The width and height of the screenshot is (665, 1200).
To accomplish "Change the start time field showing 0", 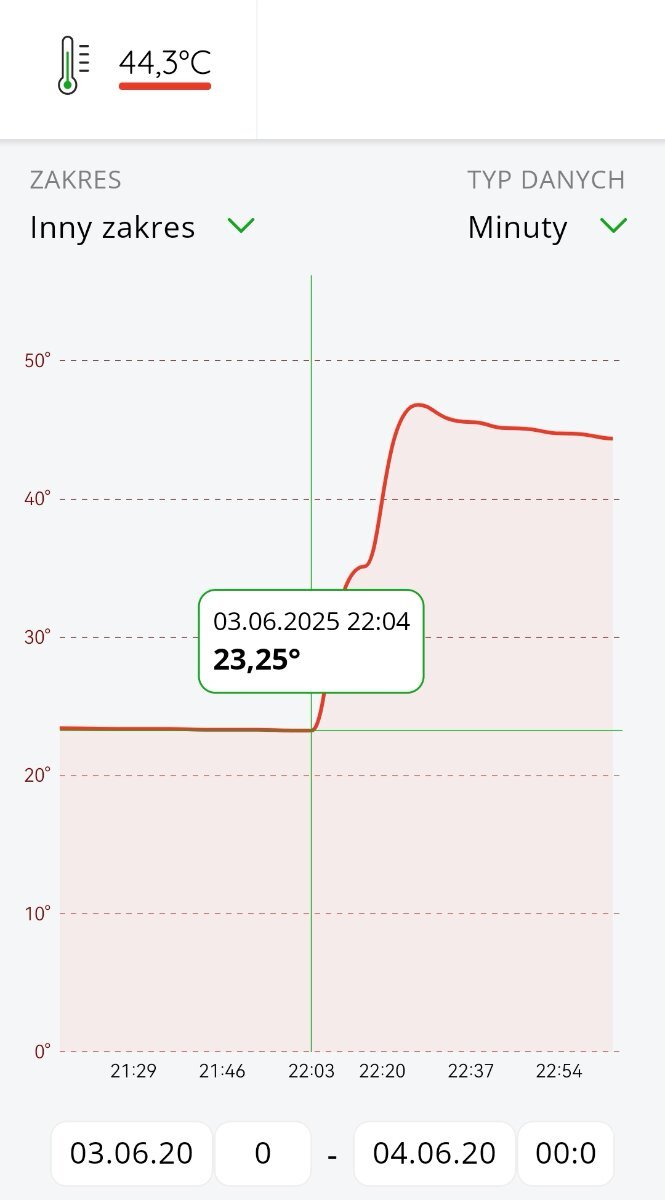I will (x=263, y=1153).
